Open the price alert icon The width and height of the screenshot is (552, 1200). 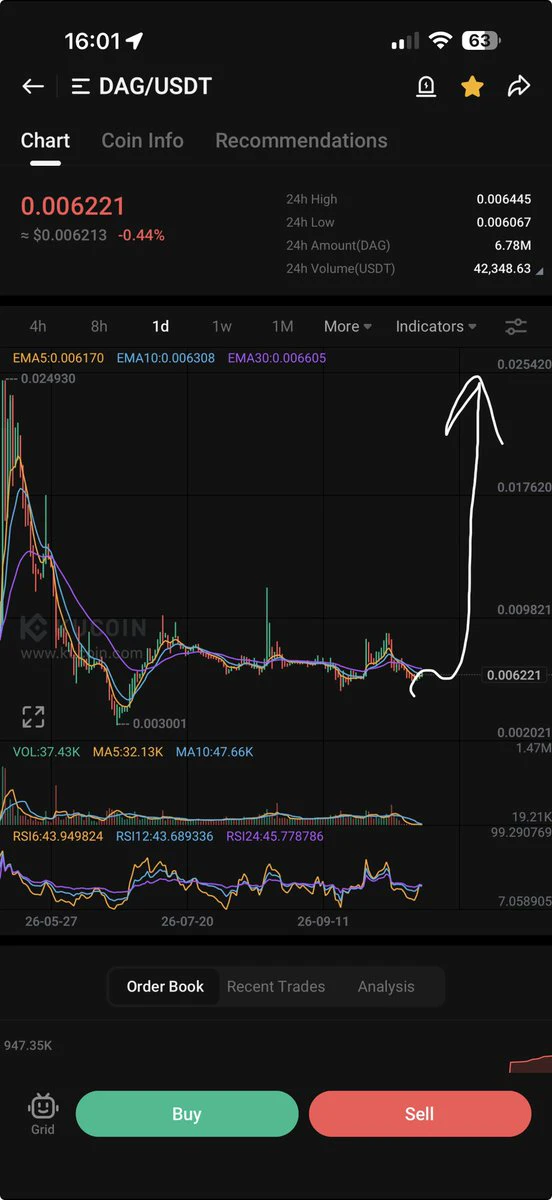(426, 87)
